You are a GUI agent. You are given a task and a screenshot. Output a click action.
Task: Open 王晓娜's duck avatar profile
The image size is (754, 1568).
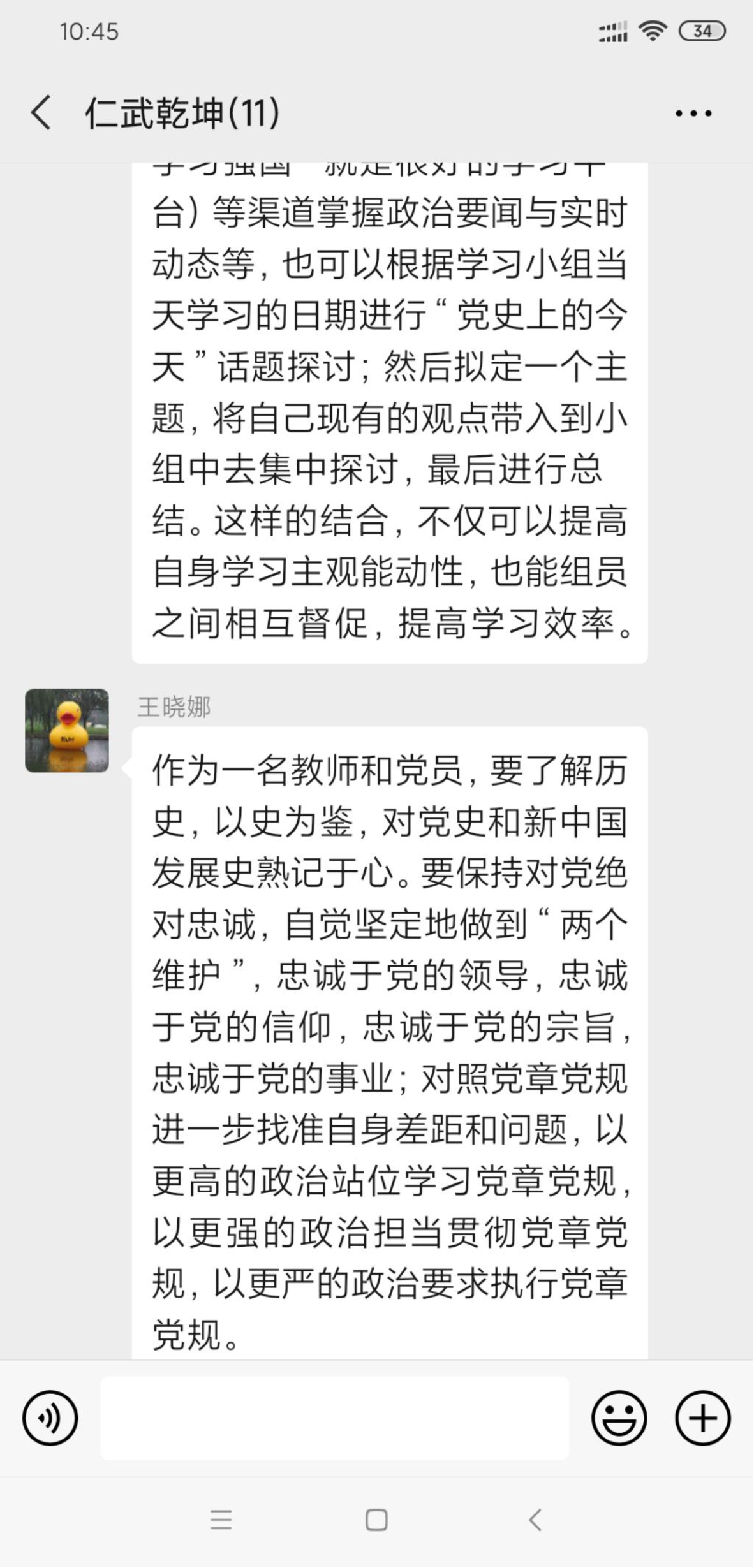coord(67,730)
